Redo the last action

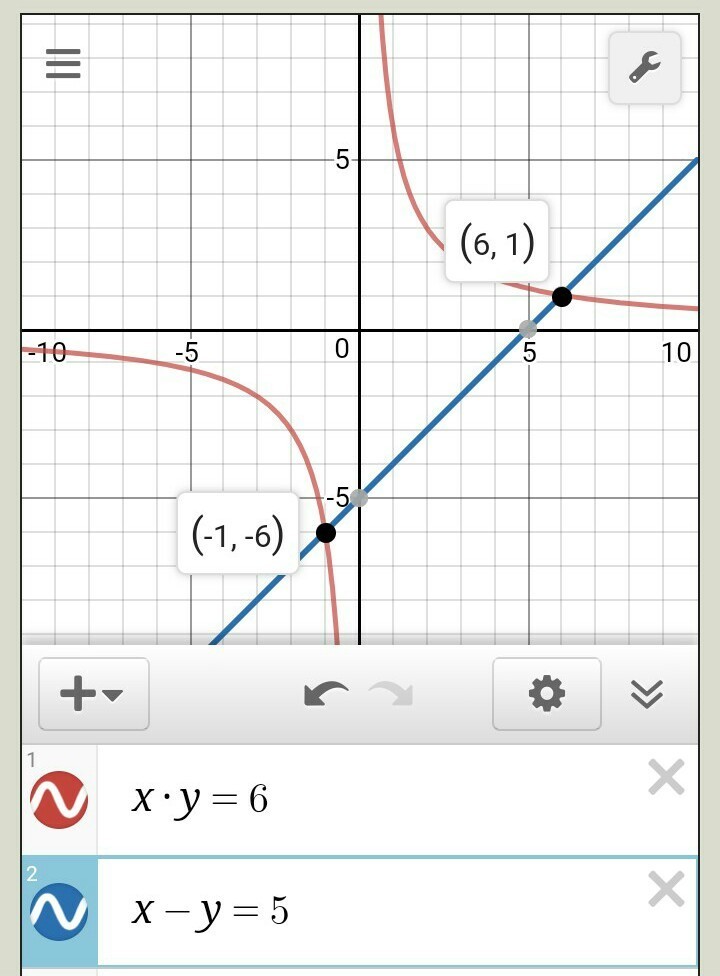point(391,694)
